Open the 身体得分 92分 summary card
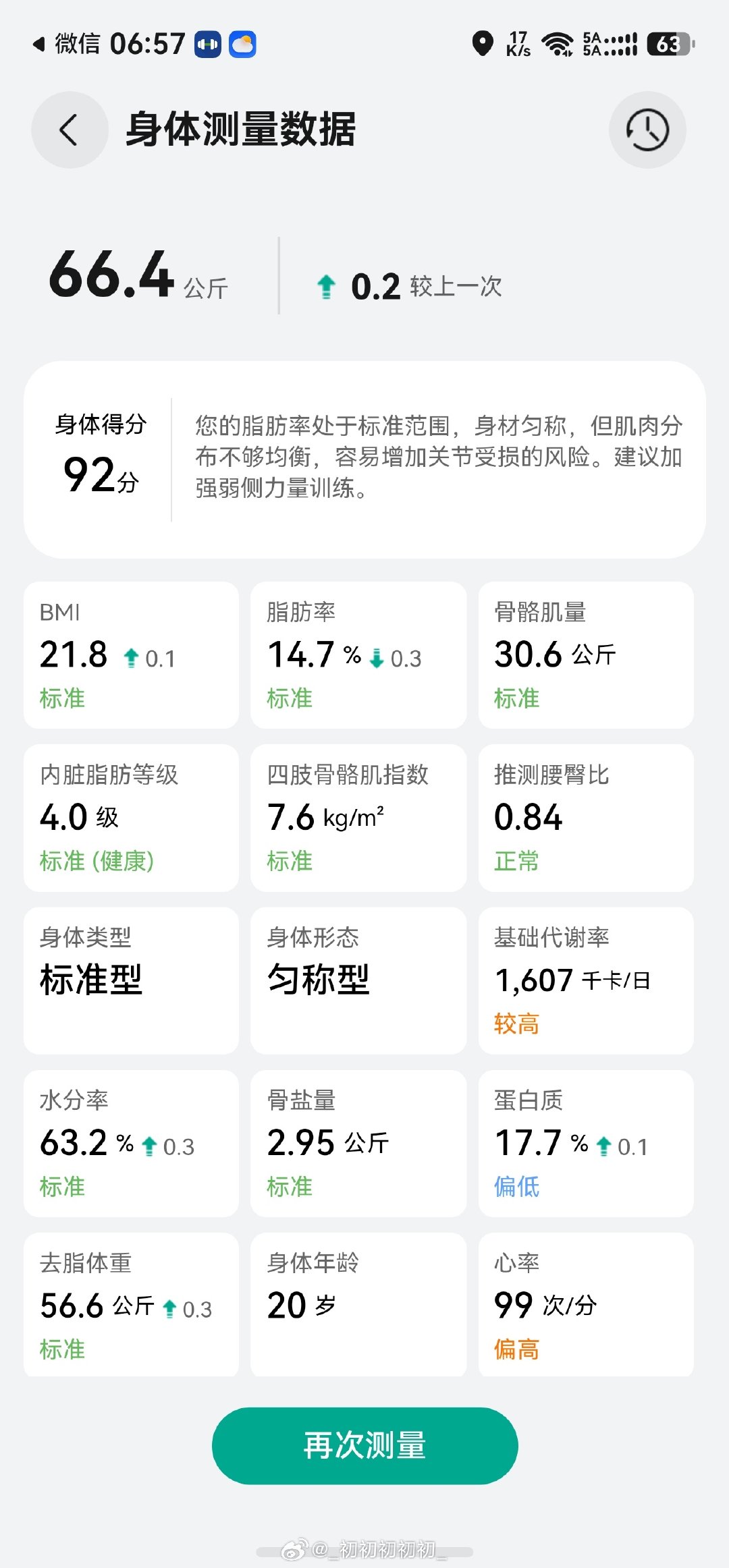The width and height of the screenshot is (729, 1568). click(364, 459)
